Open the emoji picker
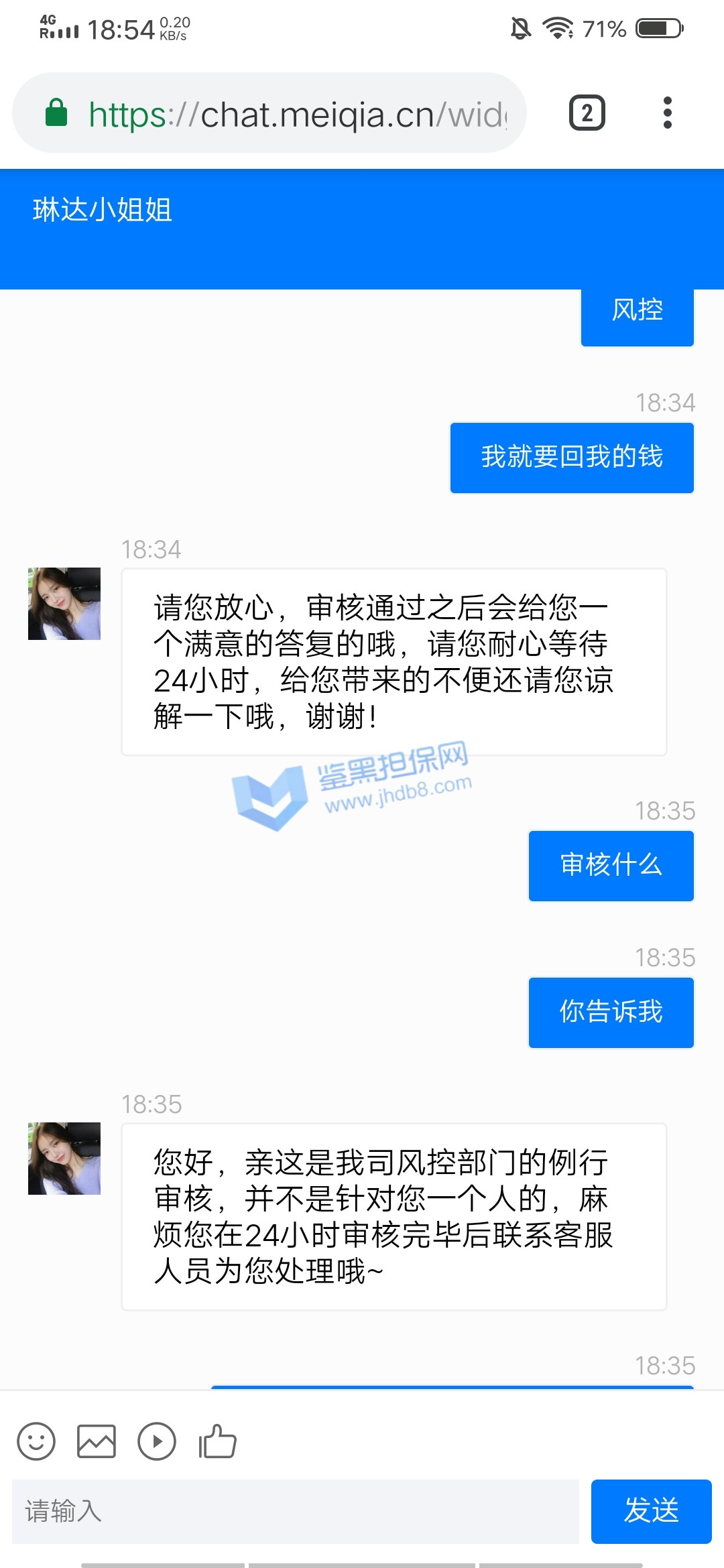Image resolution: width=724 pixels, height=1568 pixels. click(x=36, y=1441)
